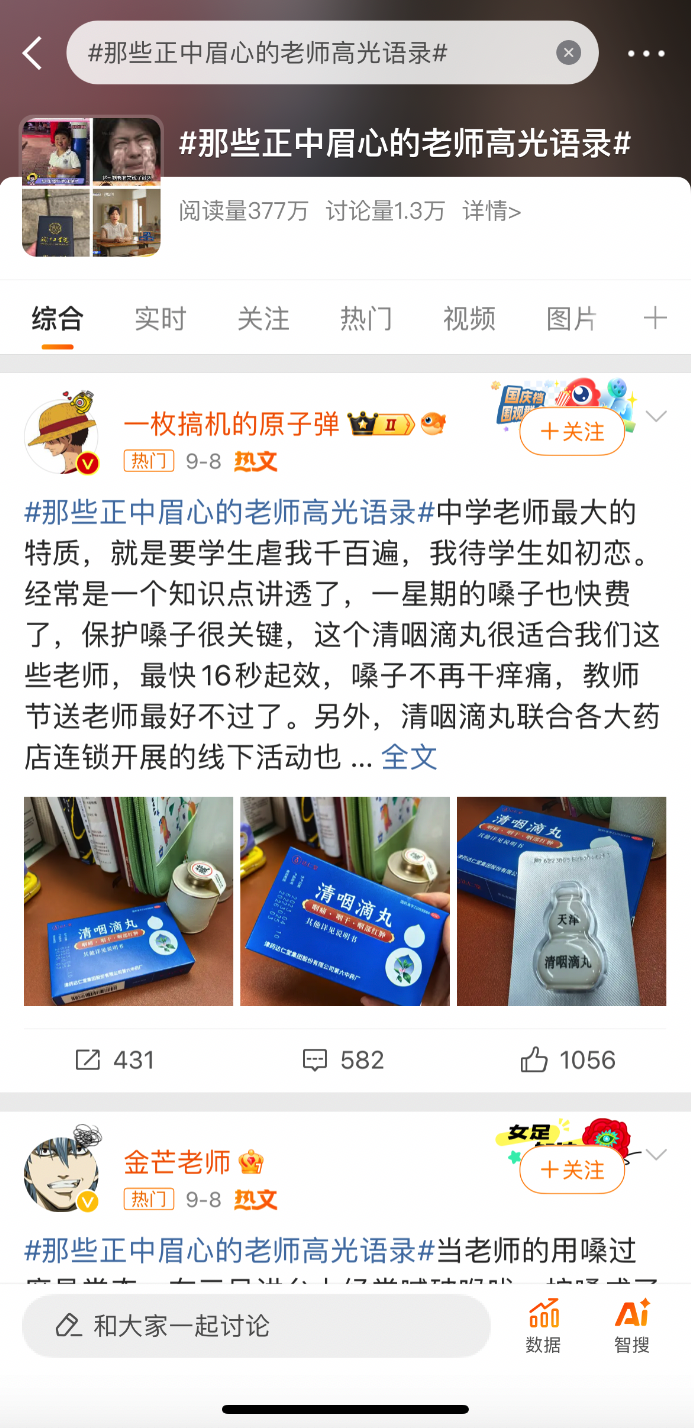Repost the 一枚搞机的原子弹 post

[115, 1060]
